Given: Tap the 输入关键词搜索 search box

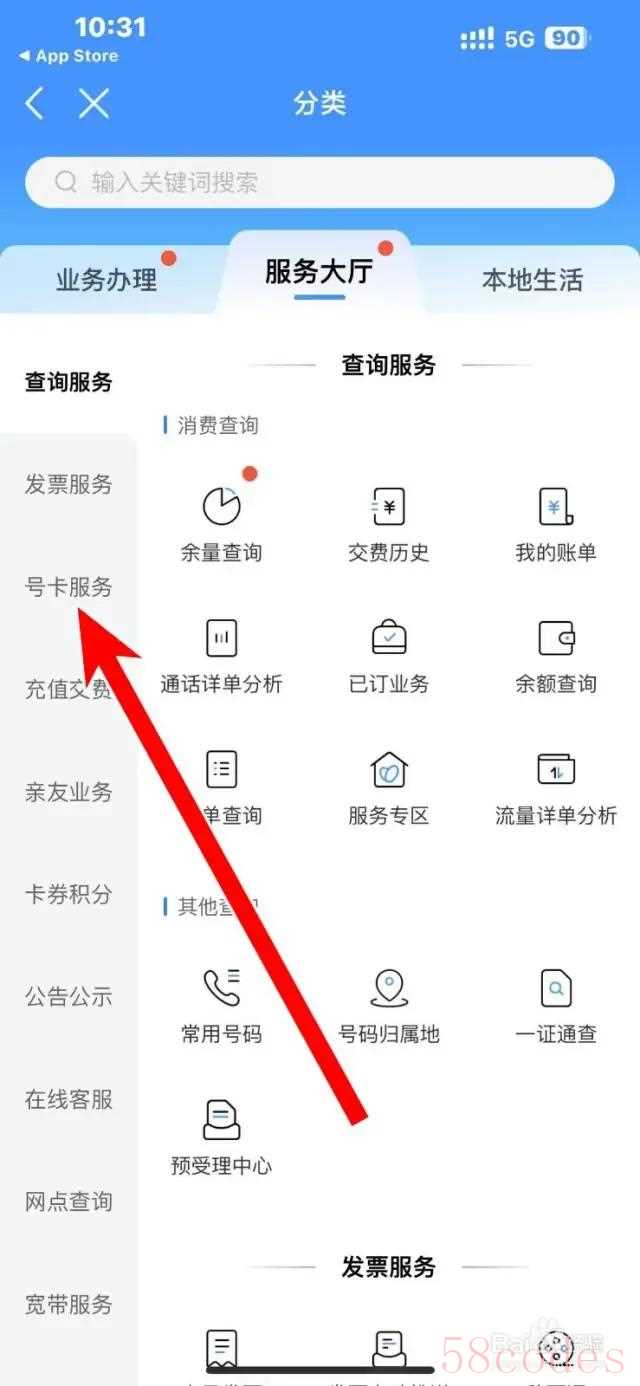Looking at the screenshot, I should pyautogui.click(x=320, y=182).
